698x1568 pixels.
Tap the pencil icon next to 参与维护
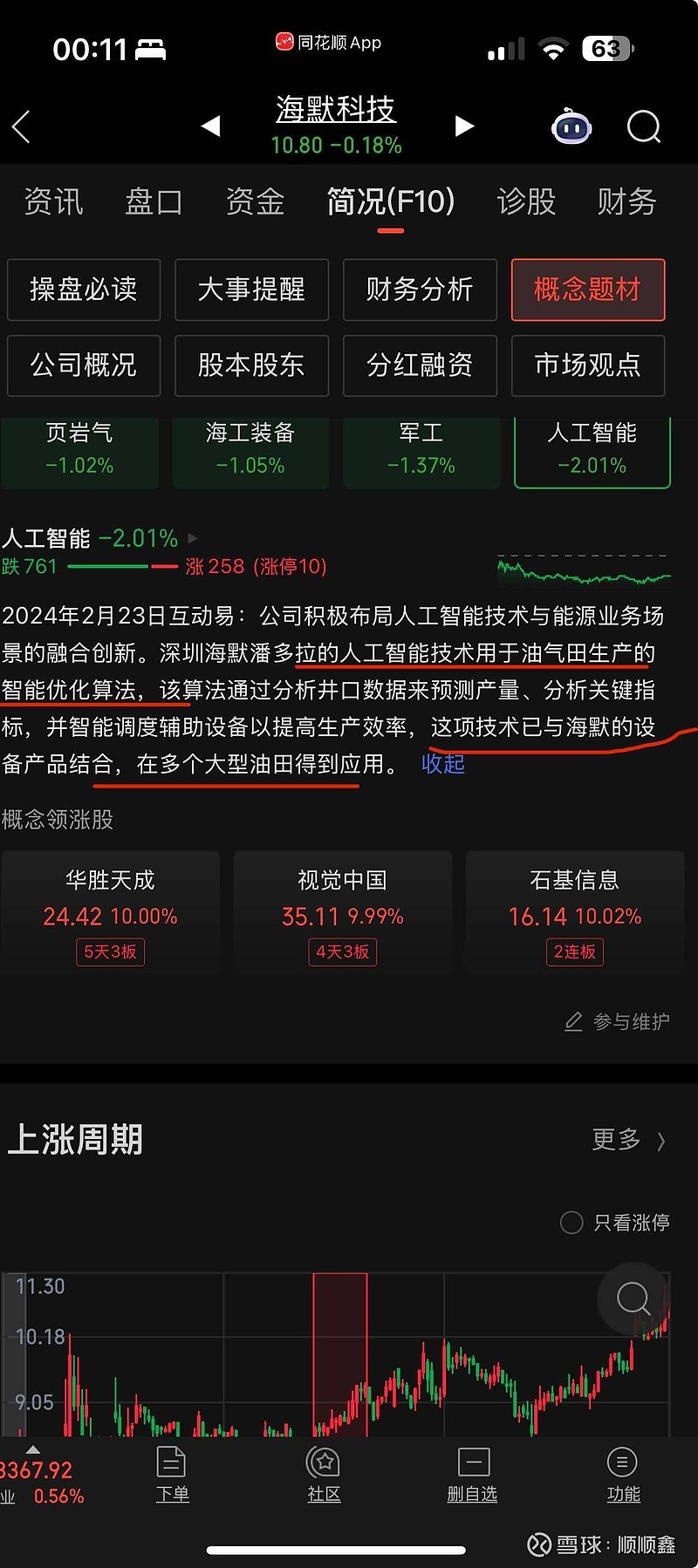[573, 1021]
